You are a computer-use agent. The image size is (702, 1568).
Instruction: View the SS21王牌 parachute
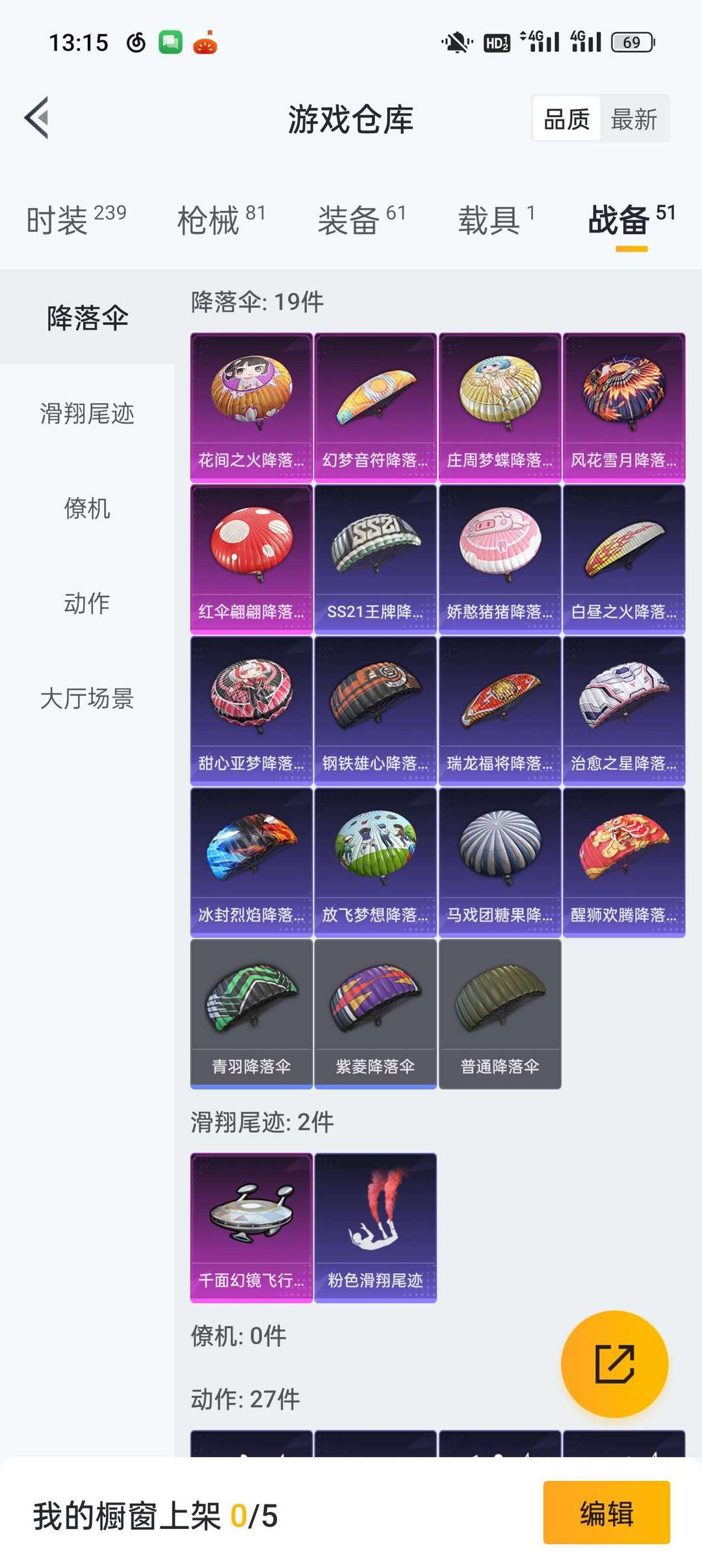(375, 559)
